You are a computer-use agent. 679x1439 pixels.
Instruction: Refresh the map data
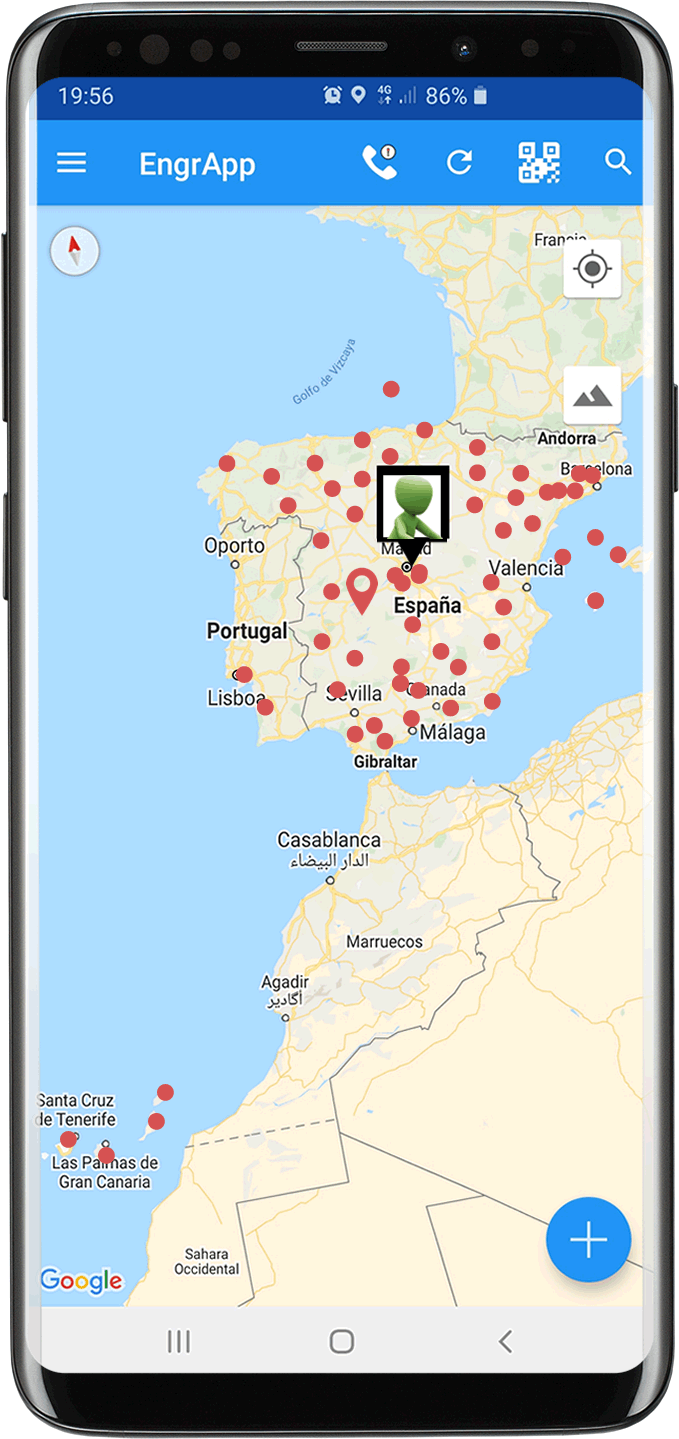tap(459, 163)
